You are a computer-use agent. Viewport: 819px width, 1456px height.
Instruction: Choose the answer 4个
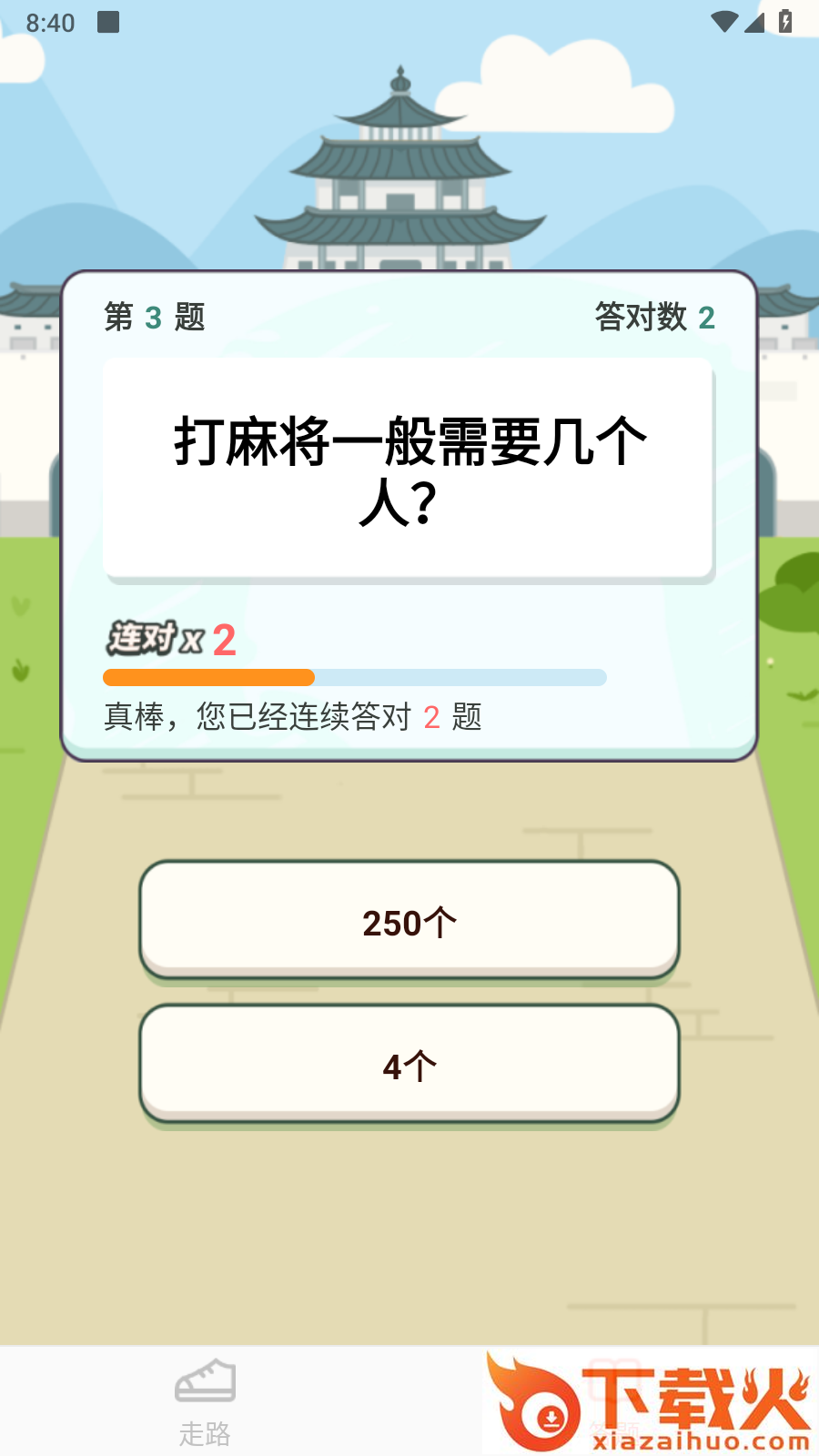click(x=409, y=1065)
